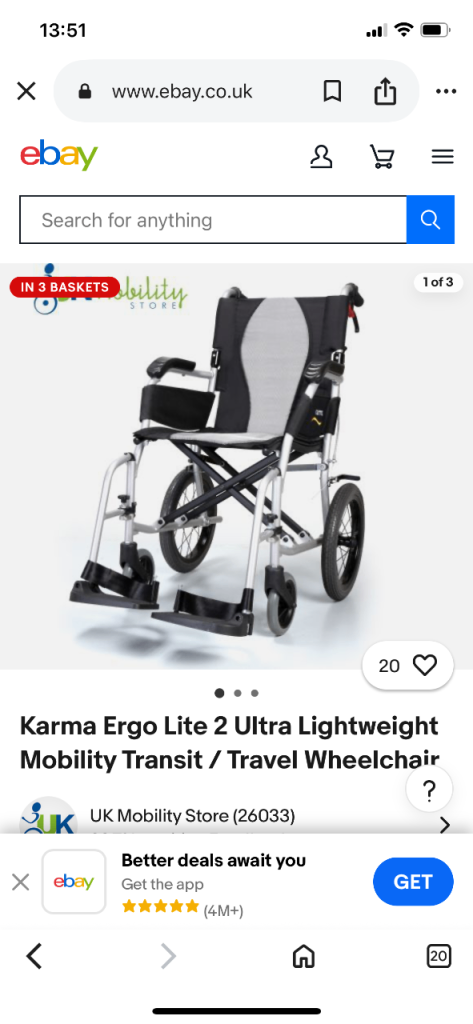
Task: Go back to the previous page
Action: 34,957
